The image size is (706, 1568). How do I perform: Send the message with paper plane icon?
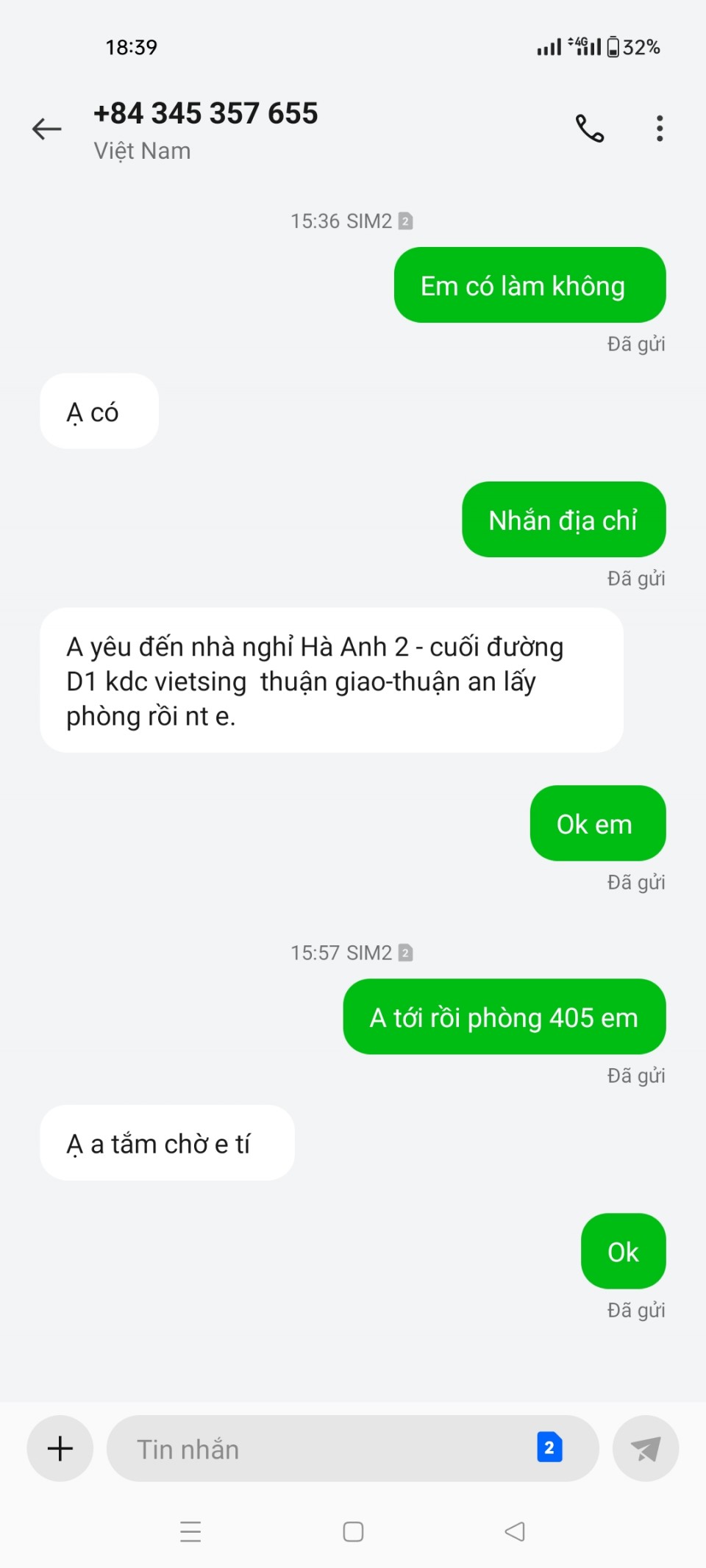[x=645, y=1449]
